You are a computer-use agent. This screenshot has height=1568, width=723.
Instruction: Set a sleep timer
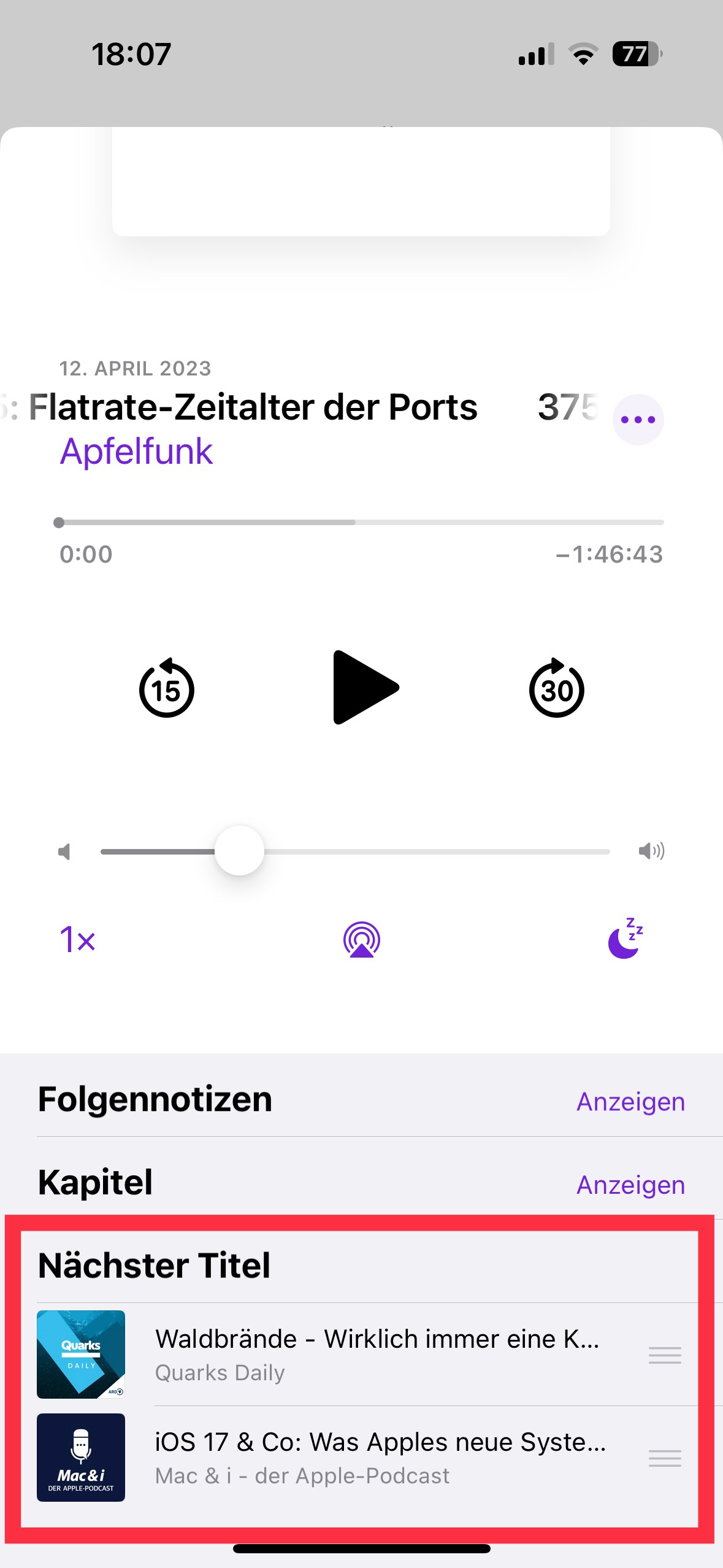[x=625, y=939]
